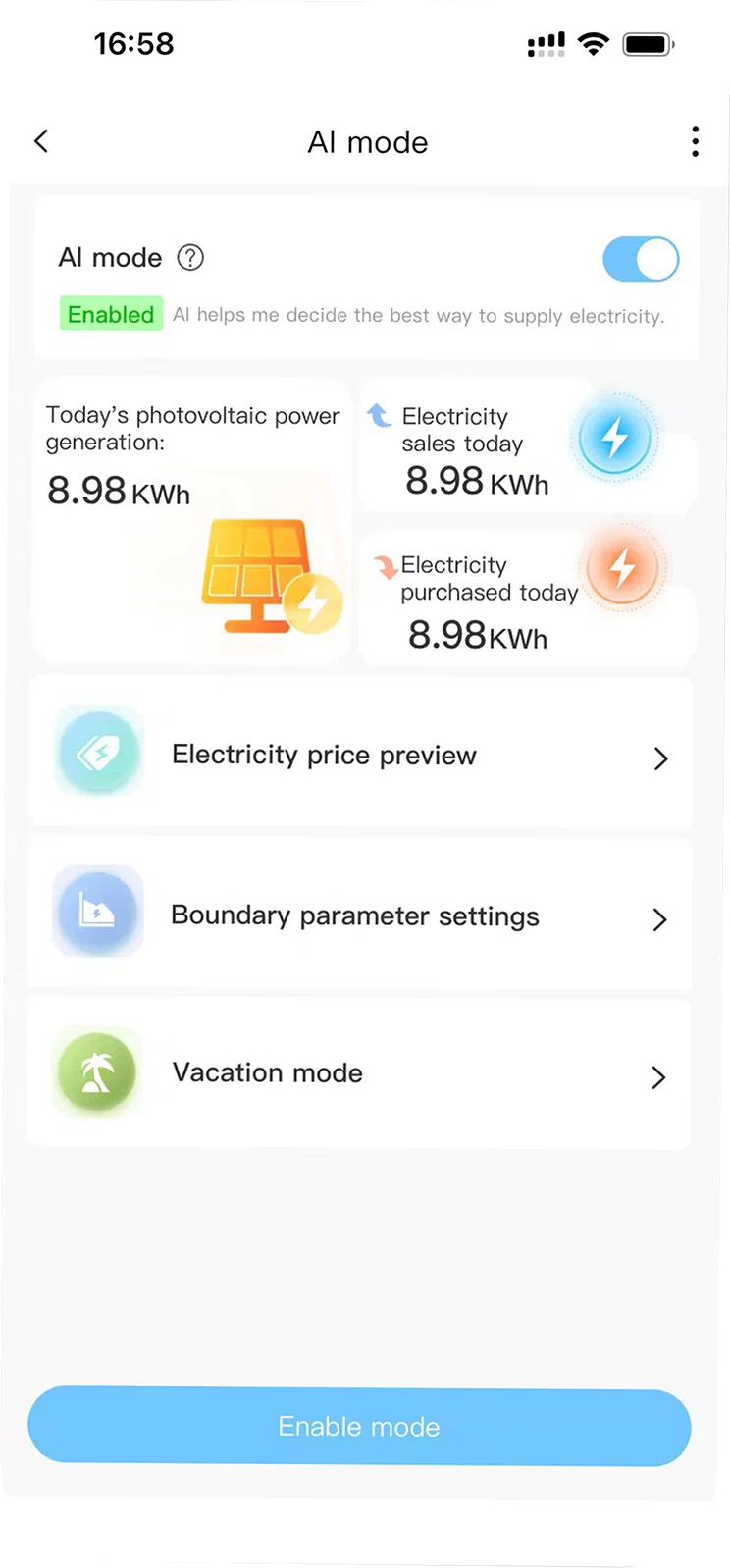The image size is (730, 1568).
Task: Open Vacation mode settings
Action: [x=361, y=1073]
